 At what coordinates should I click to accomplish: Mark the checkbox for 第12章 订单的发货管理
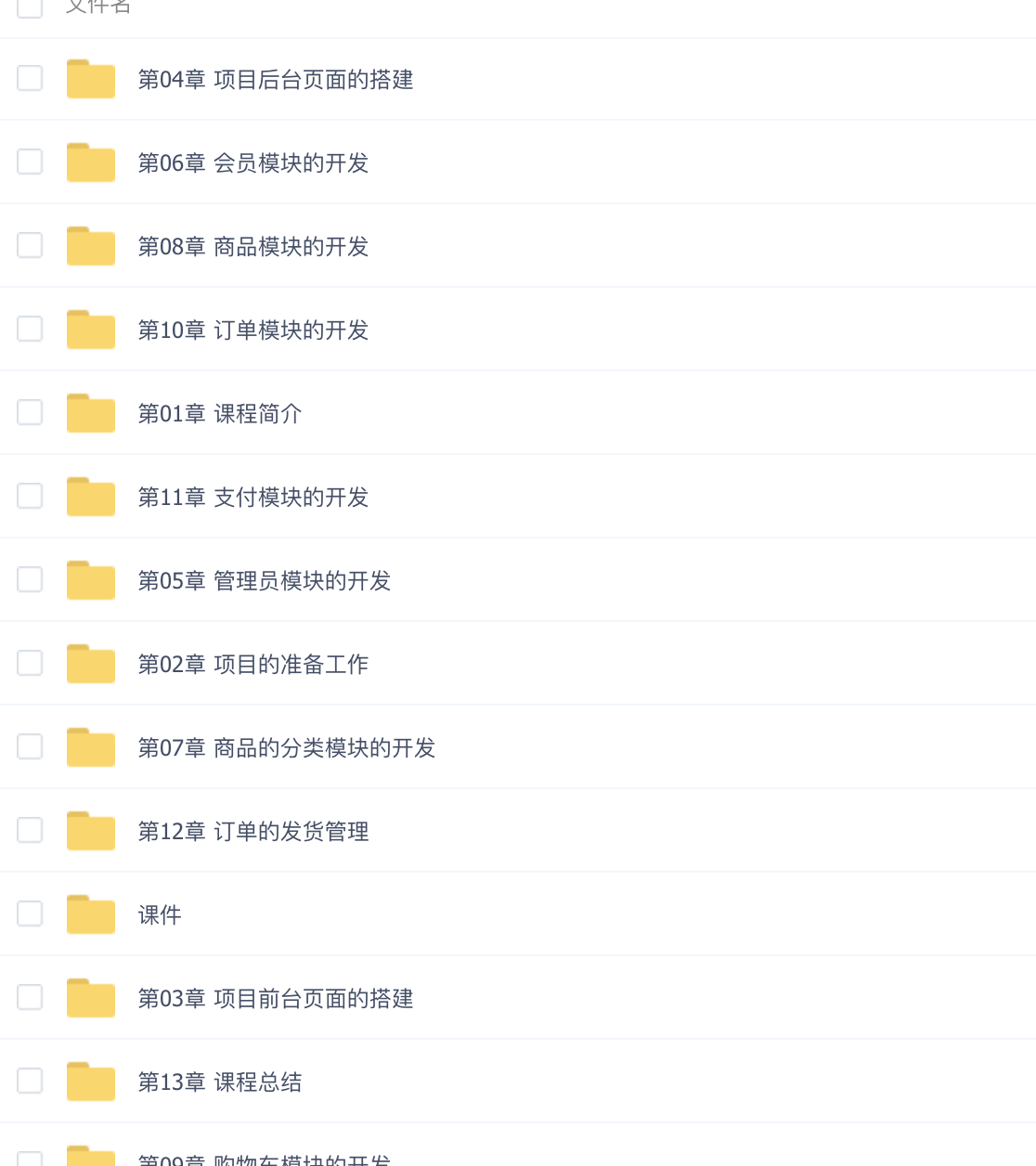pyautogui.click(x=30, y=830)
